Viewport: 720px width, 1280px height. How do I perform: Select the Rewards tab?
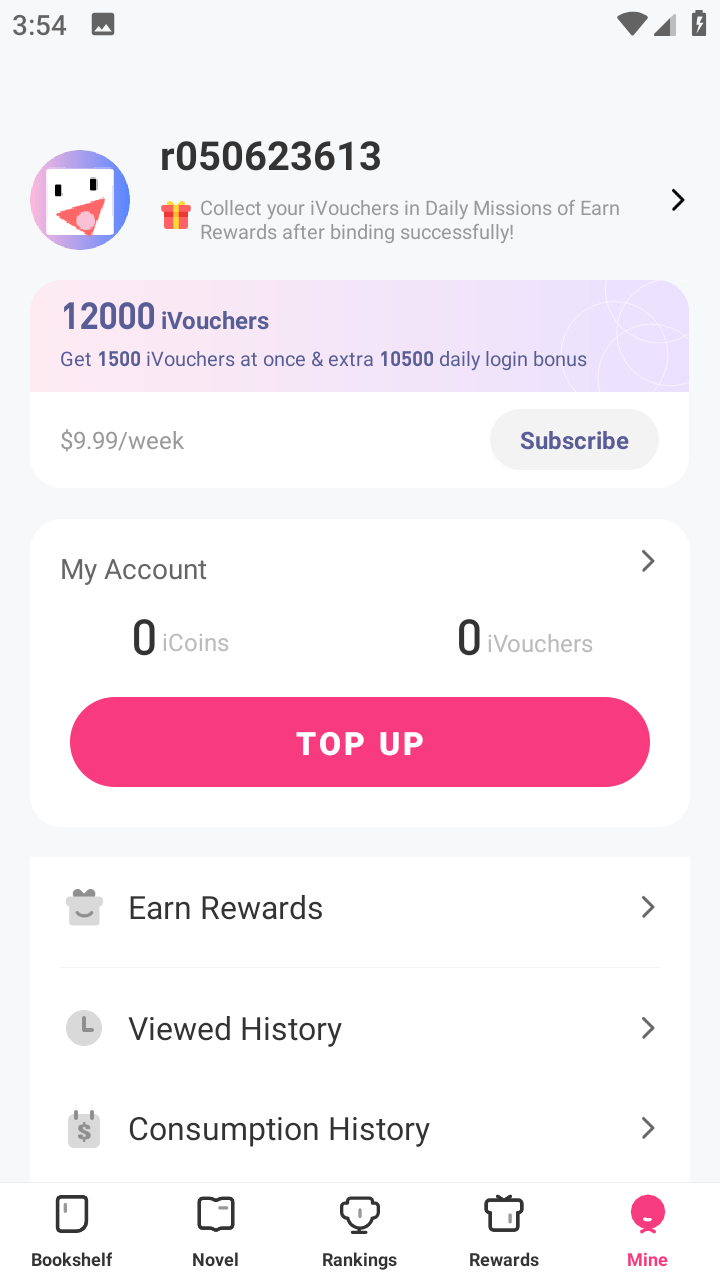coord(504,1232)
